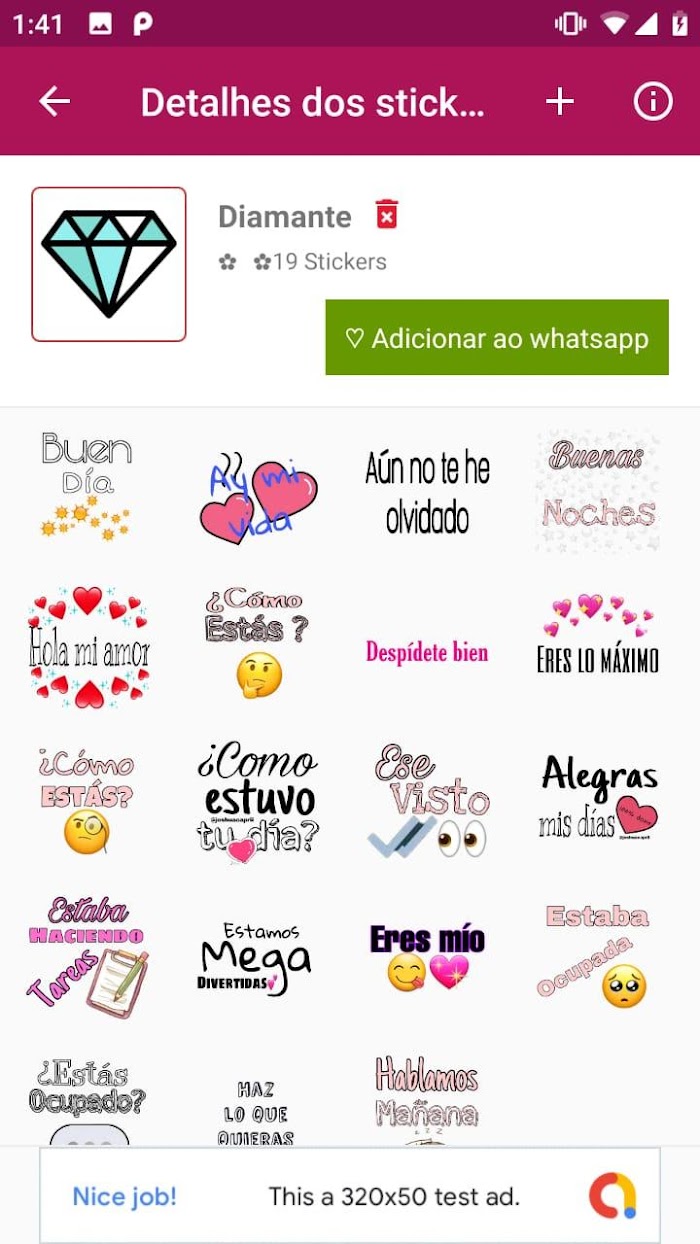
Task: Select the Ese Visto sticker
Action: pos(427,802)
